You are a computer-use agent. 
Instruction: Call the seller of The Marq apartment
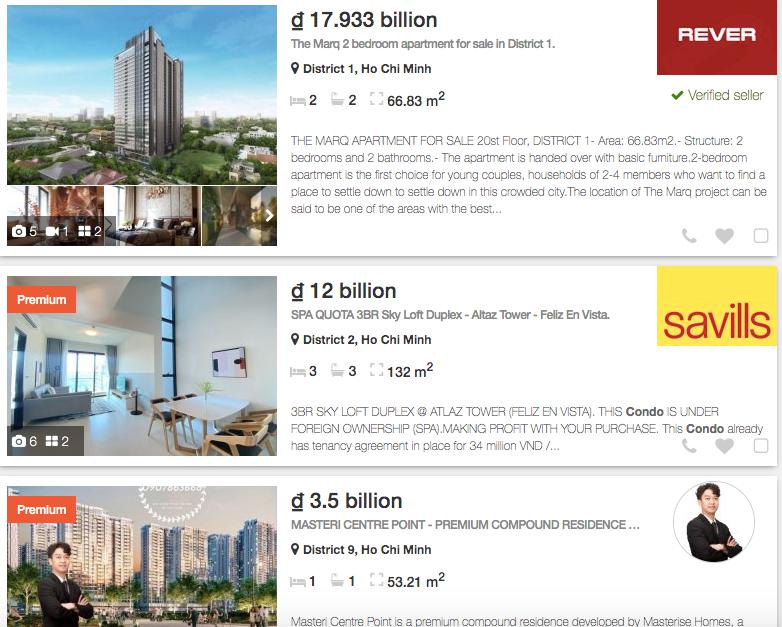point(689,236)
